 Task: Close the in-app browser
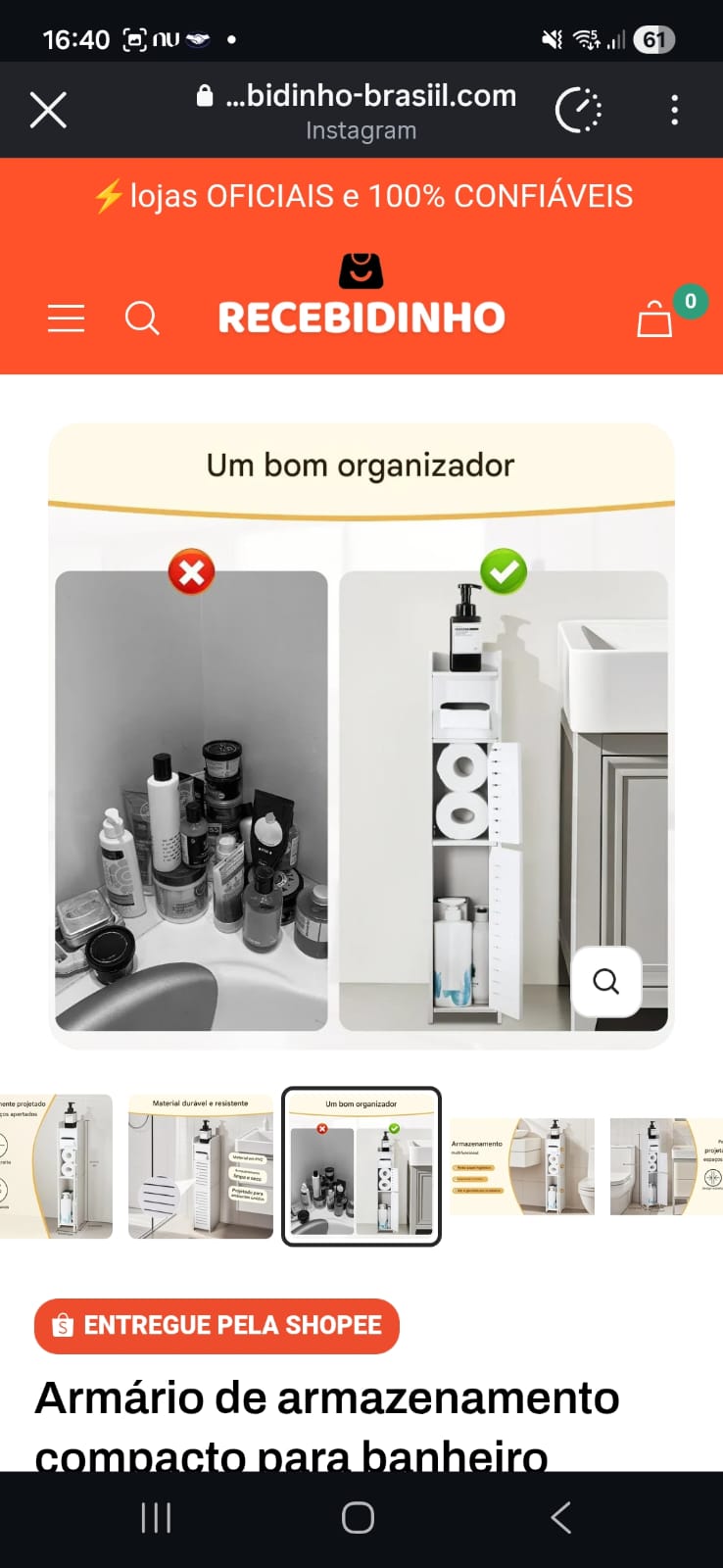48,110
